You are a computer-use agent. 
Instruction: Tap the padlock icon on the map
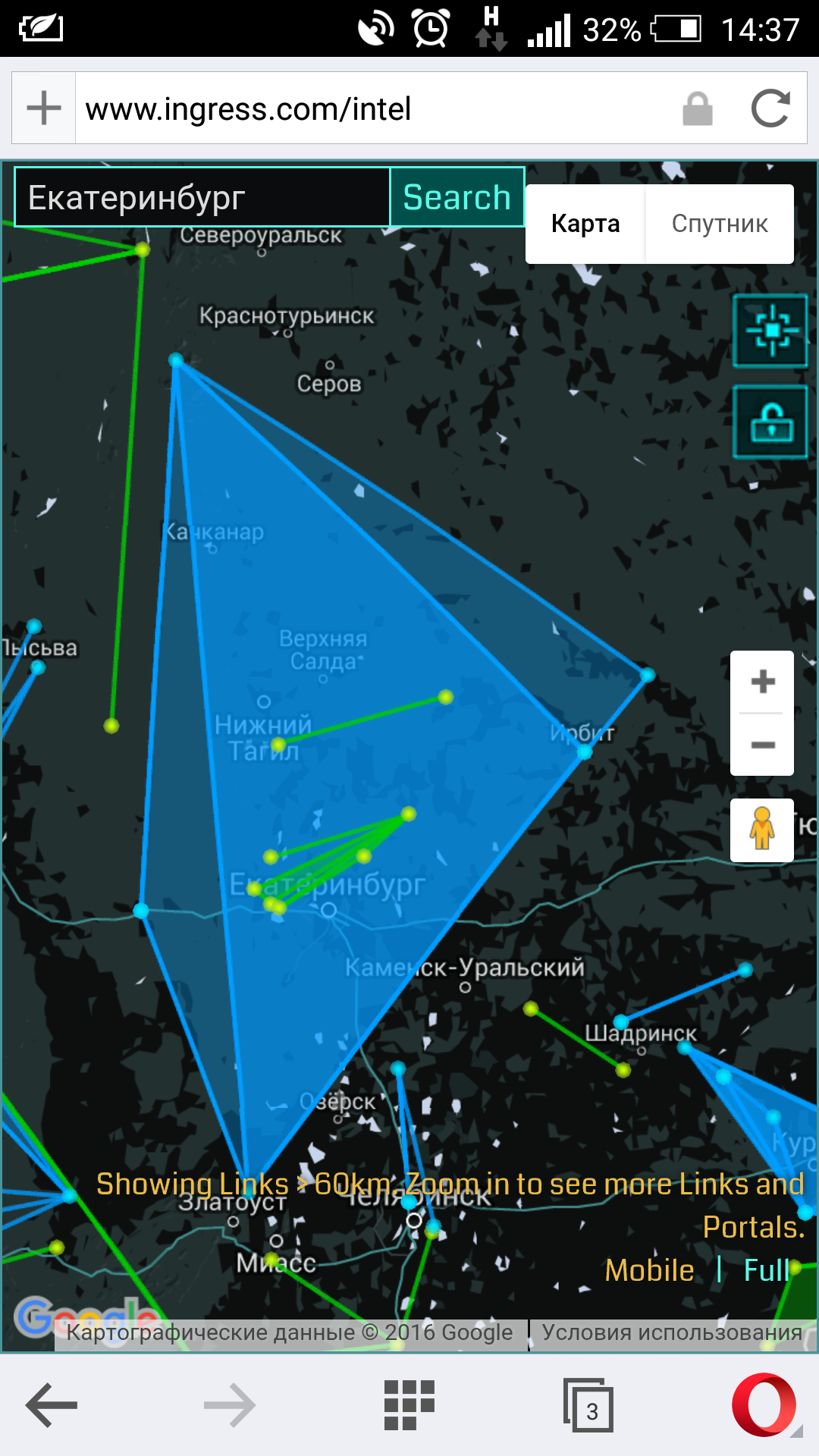pyautogui.click(x=770, y=422)
